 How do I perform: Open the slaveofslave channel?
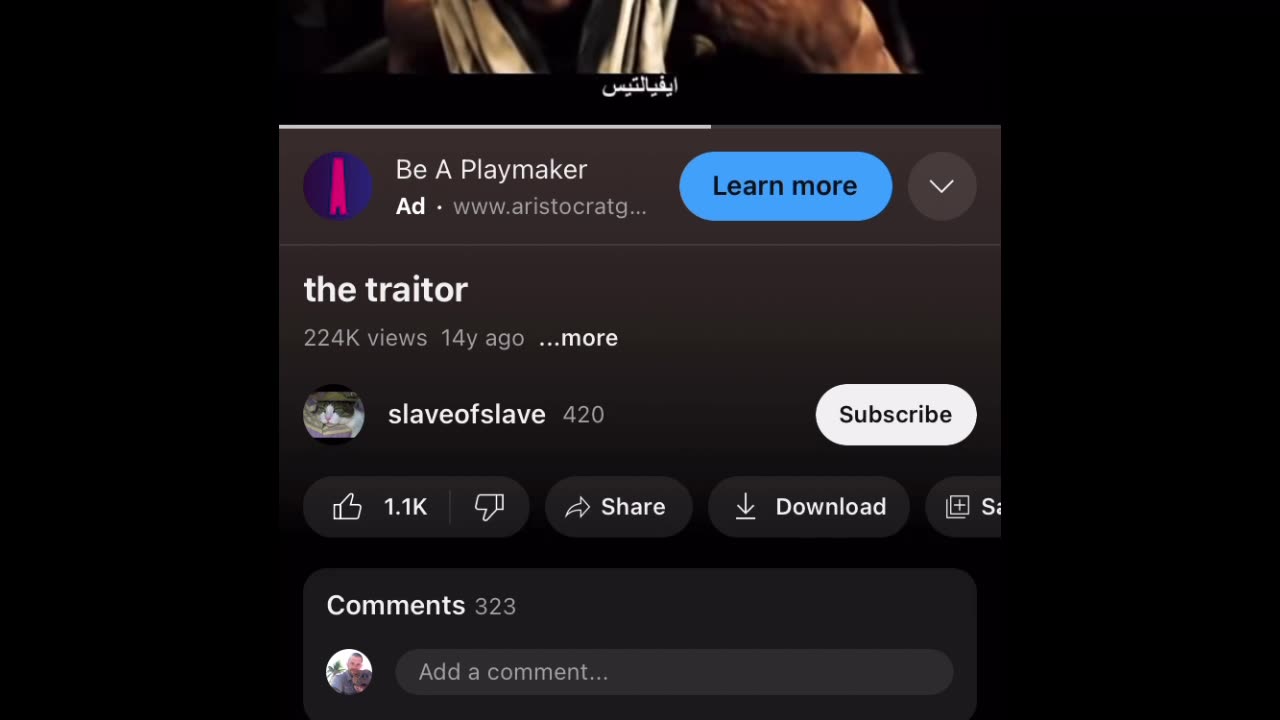(466, 414)
